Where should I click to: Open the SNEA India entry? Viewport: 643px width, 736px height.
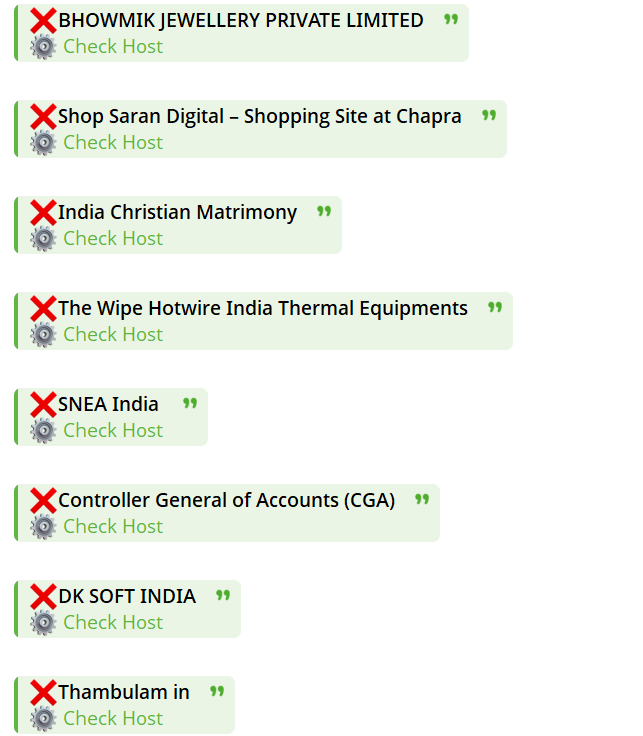108,404
